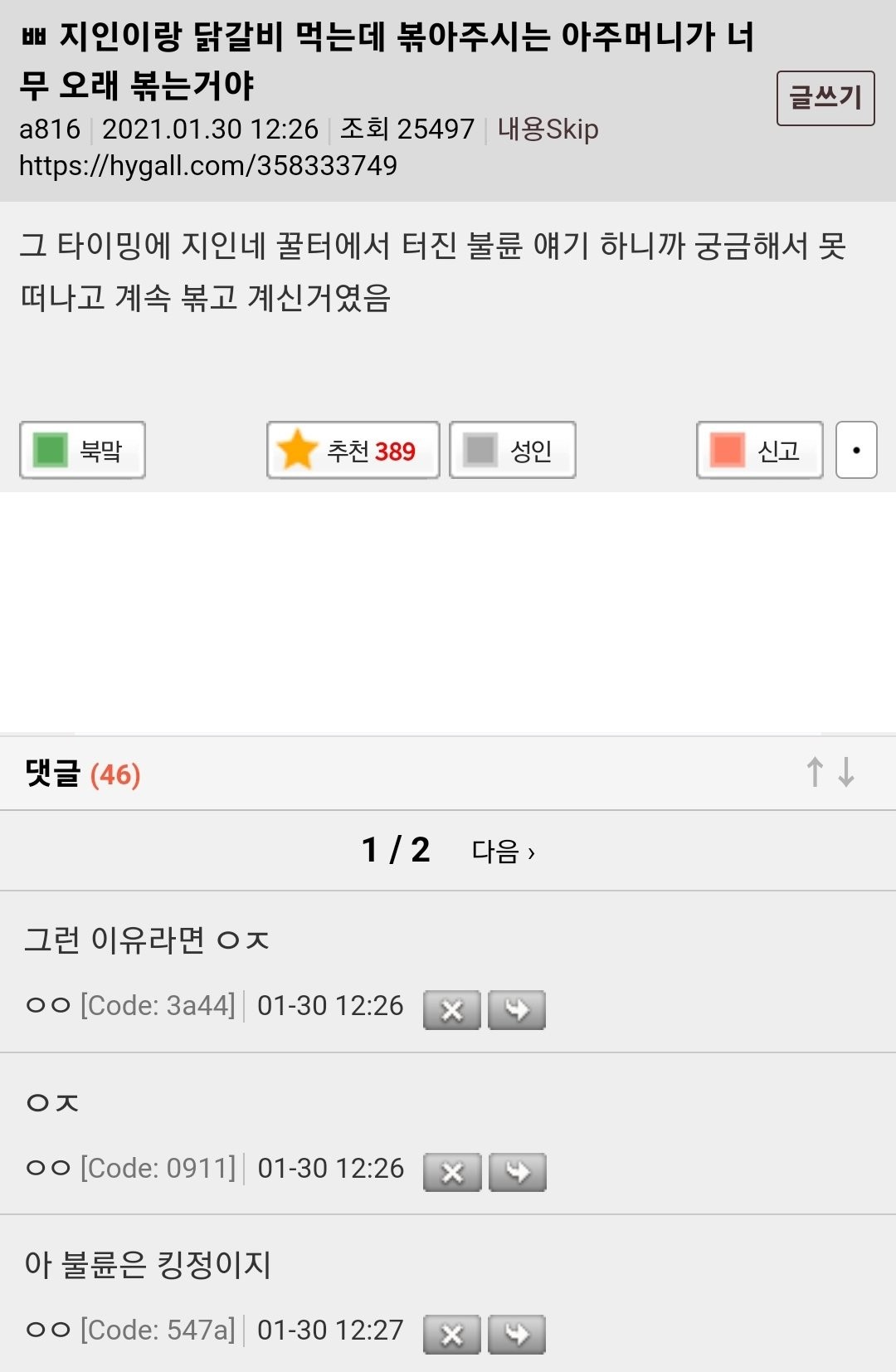
Task: Jump down with the comment down arrow
Action: click(846, 772)
